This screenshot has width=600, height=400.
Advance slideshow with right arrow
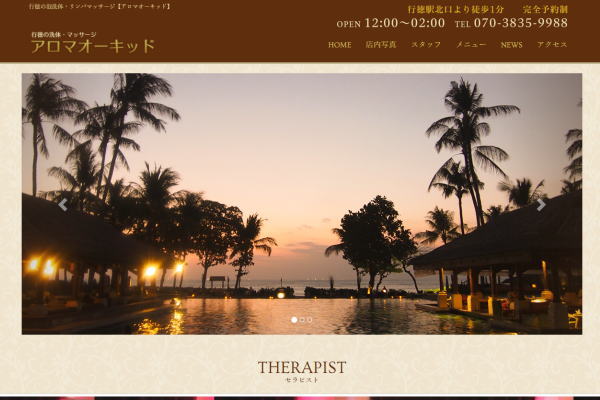(x=541, y=205)
